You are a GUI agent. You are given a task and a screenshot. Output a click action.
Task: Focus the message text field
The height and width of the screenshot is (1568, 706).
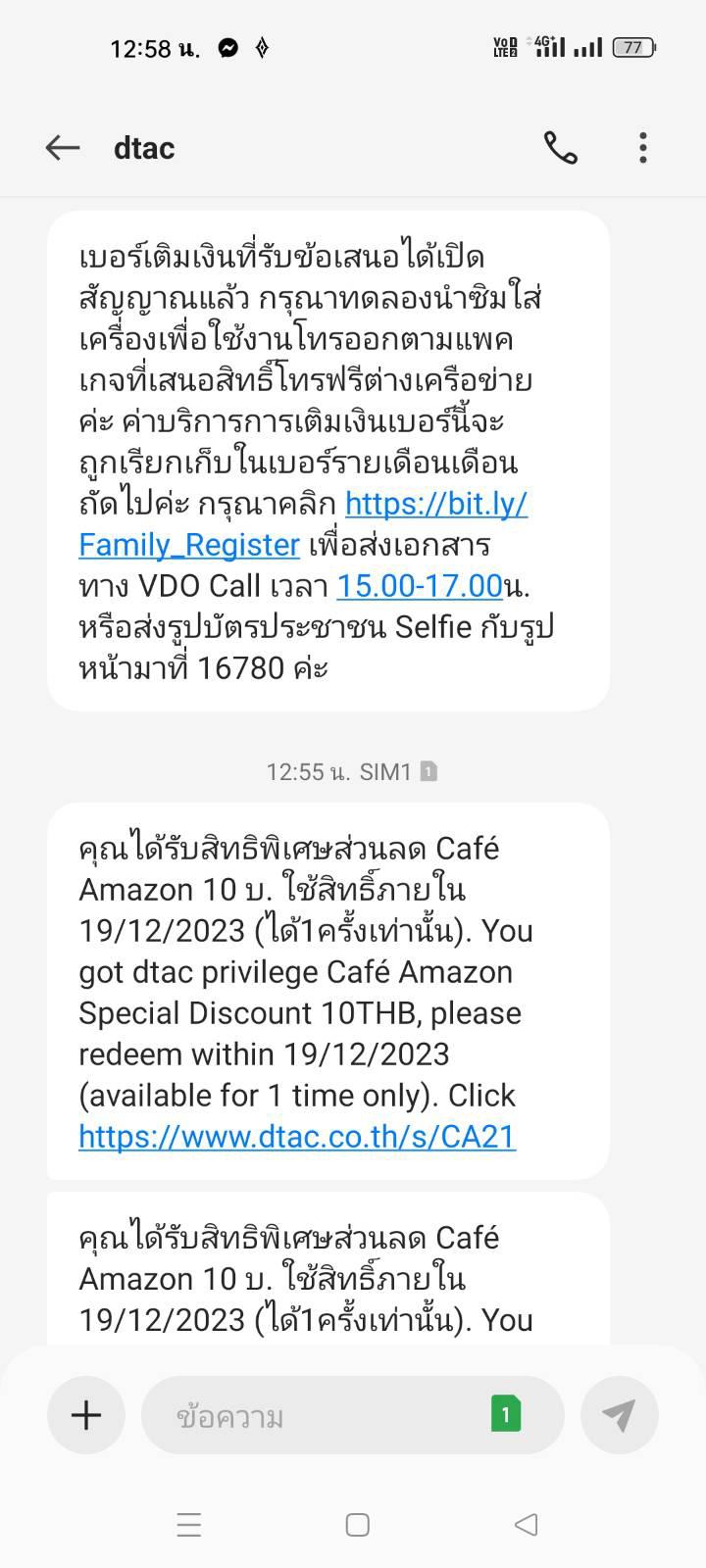click(324, 1416)
